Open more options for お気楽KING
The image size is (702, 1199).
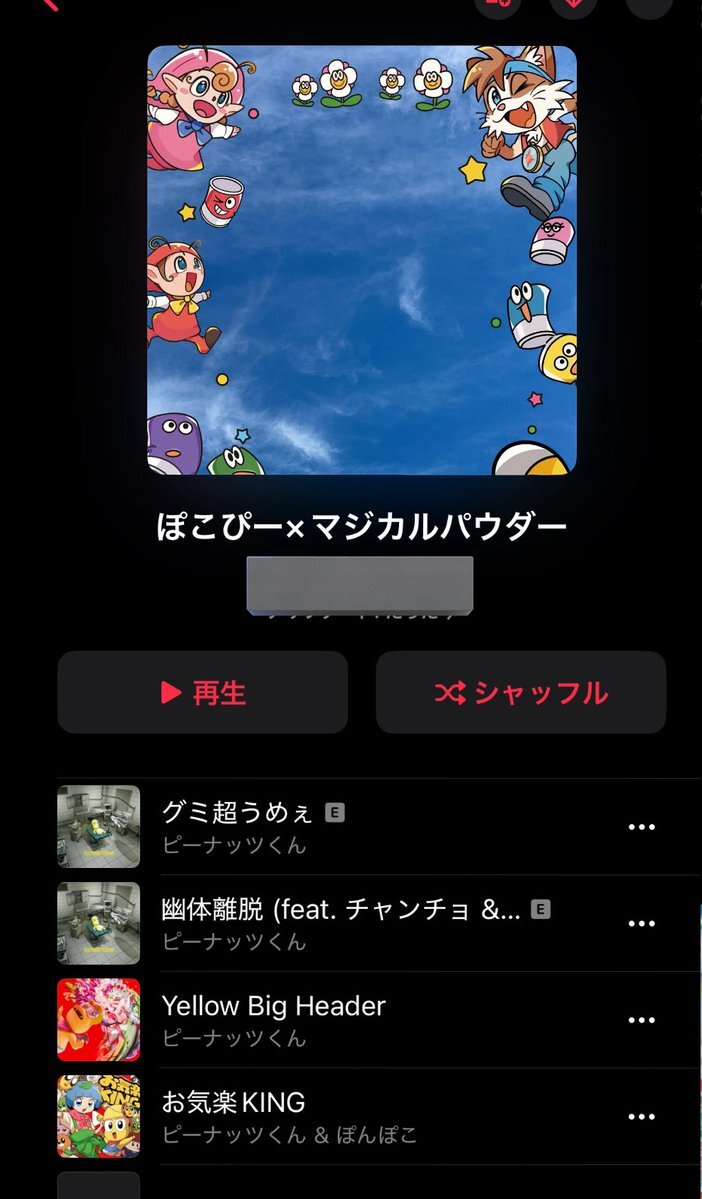tap(641, 1117)
